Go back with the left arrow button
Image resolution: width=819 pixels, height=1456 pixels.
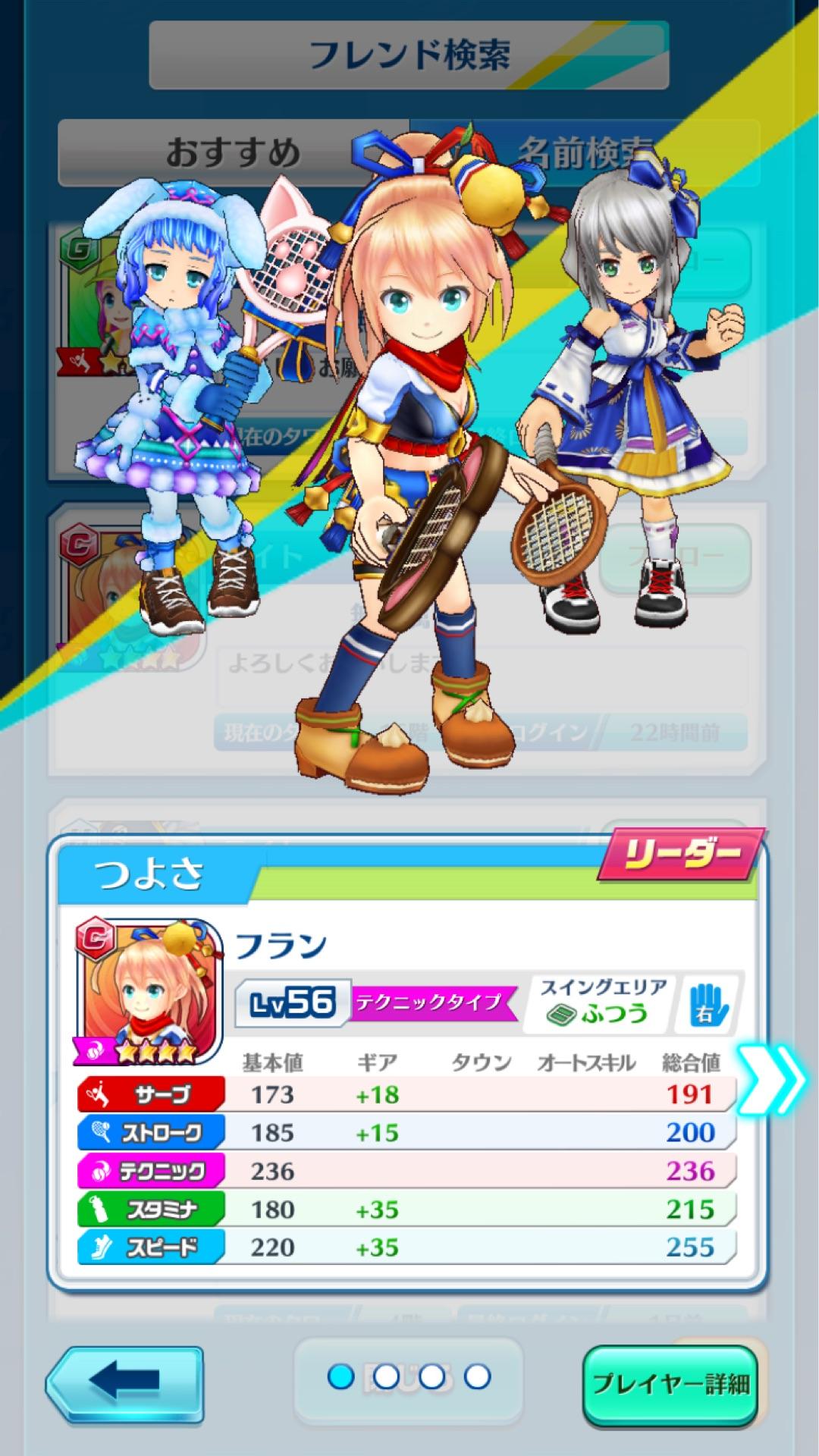pos(125,1382)
